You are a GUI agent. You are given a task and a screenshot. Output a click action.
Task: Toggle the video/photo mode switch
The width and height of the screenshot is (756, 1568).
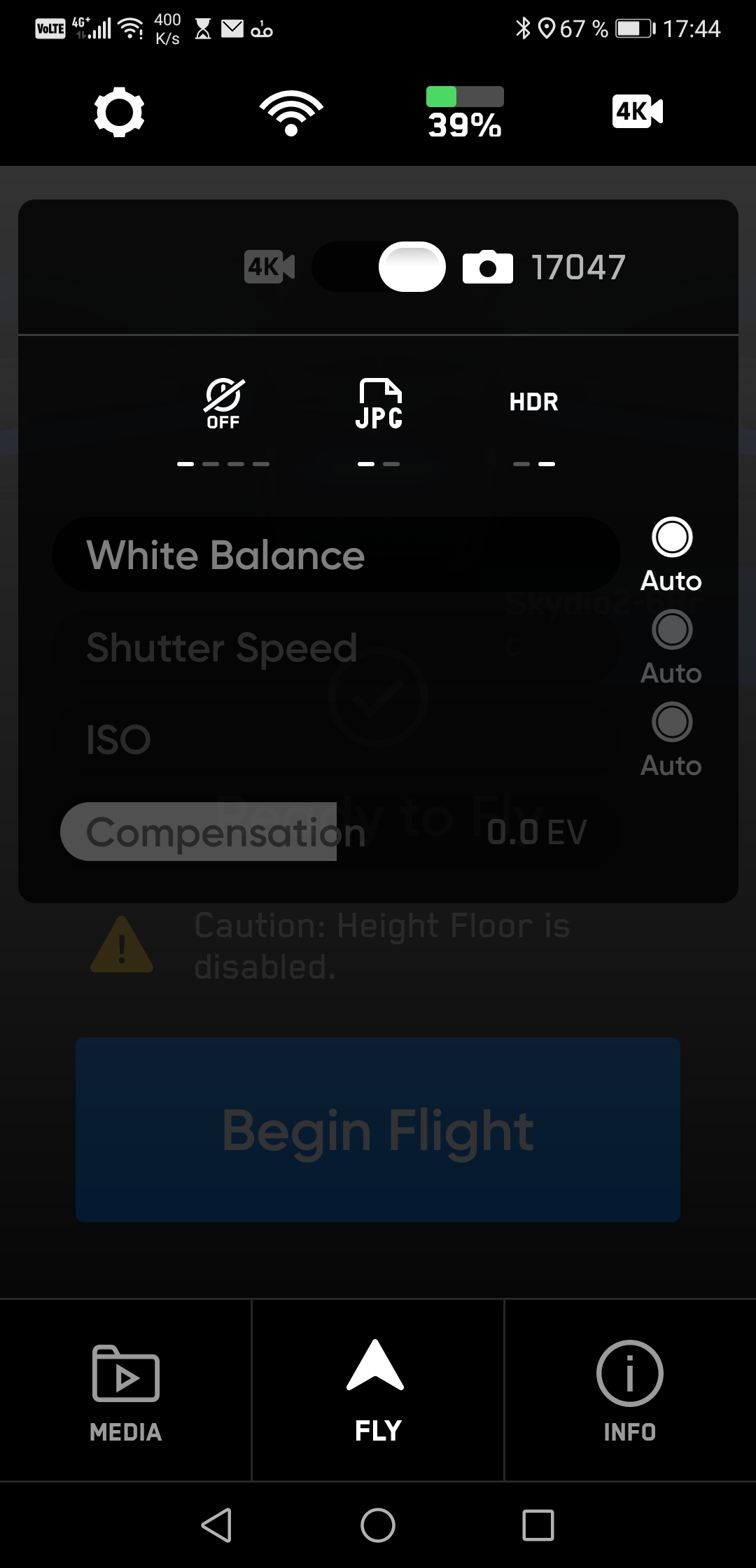pyautogui.click(x=379, y=267)
